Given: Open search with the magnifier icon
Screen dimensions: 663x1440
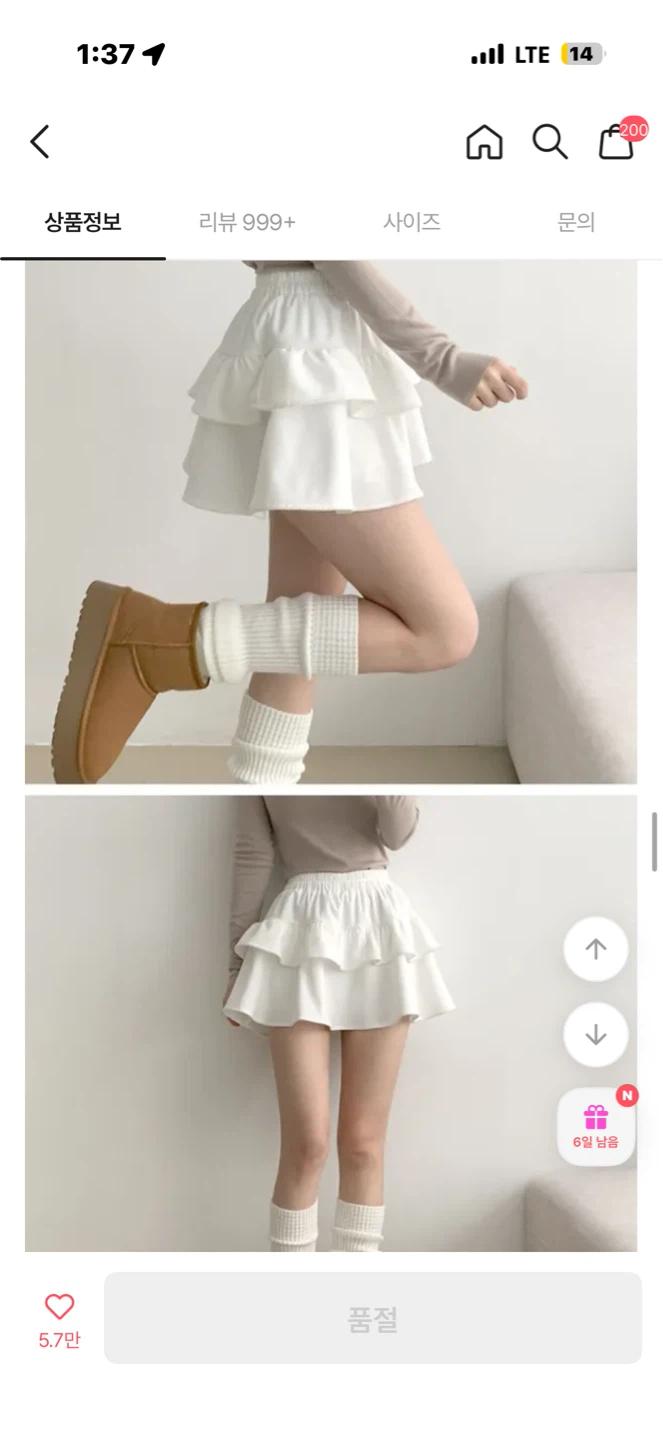Looking at the screenshot, I should pos(549,142).
